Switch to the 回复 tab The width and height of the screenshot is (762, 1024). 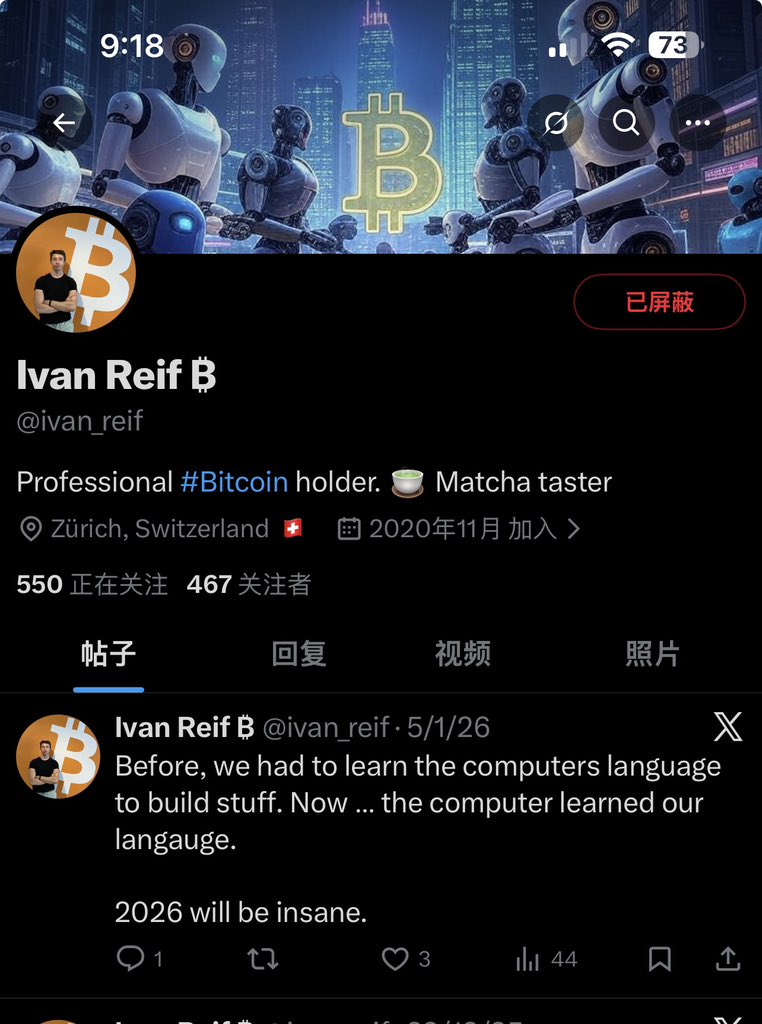pyautogui.click(x=299, y=655)
